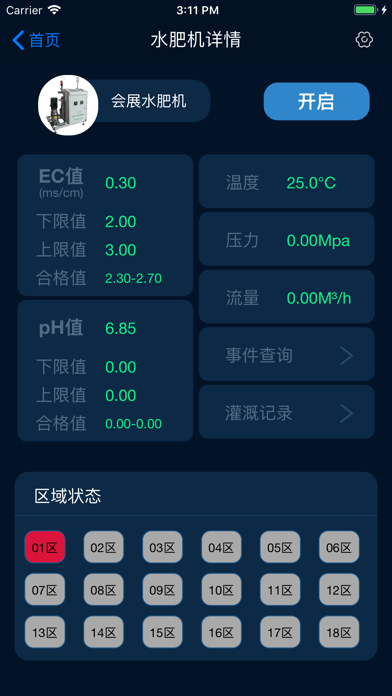The width and height of the screenshot is (392, 696).
Task: Choose zone 06区
Action: (339, 547)
